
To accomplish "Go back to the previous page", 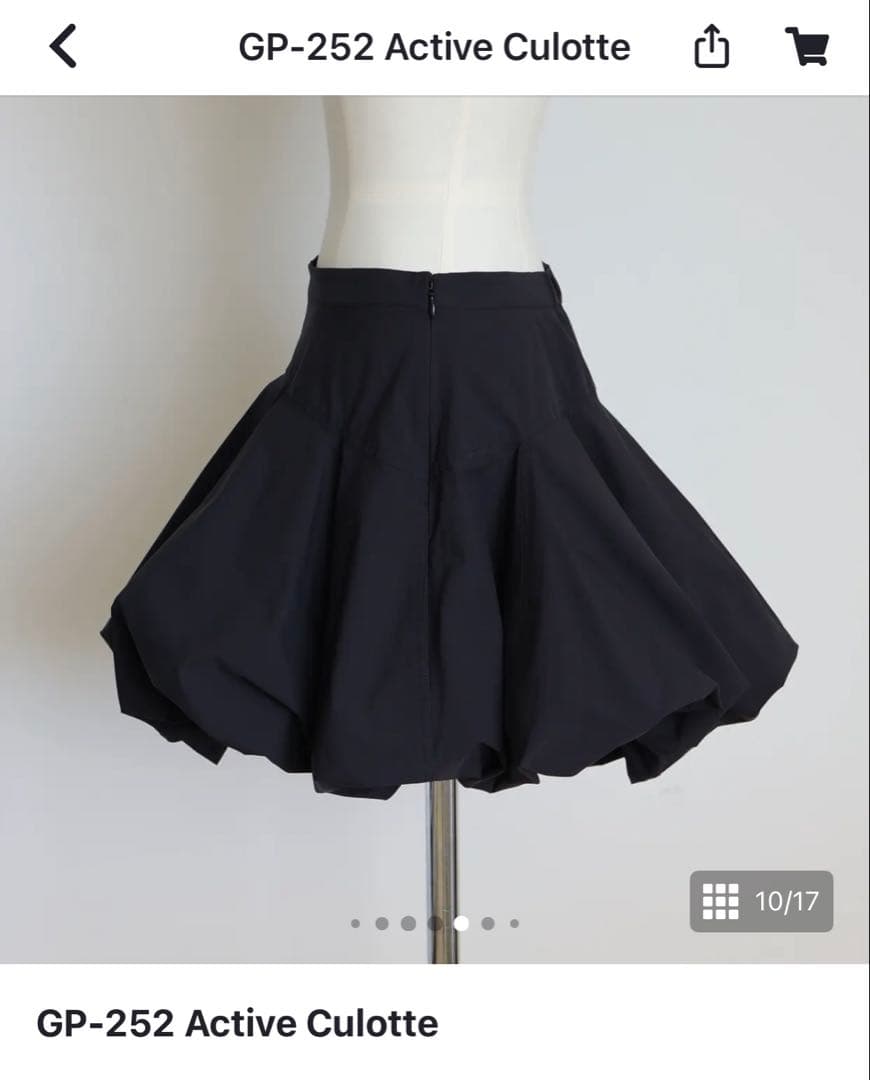I will point(63,47).
